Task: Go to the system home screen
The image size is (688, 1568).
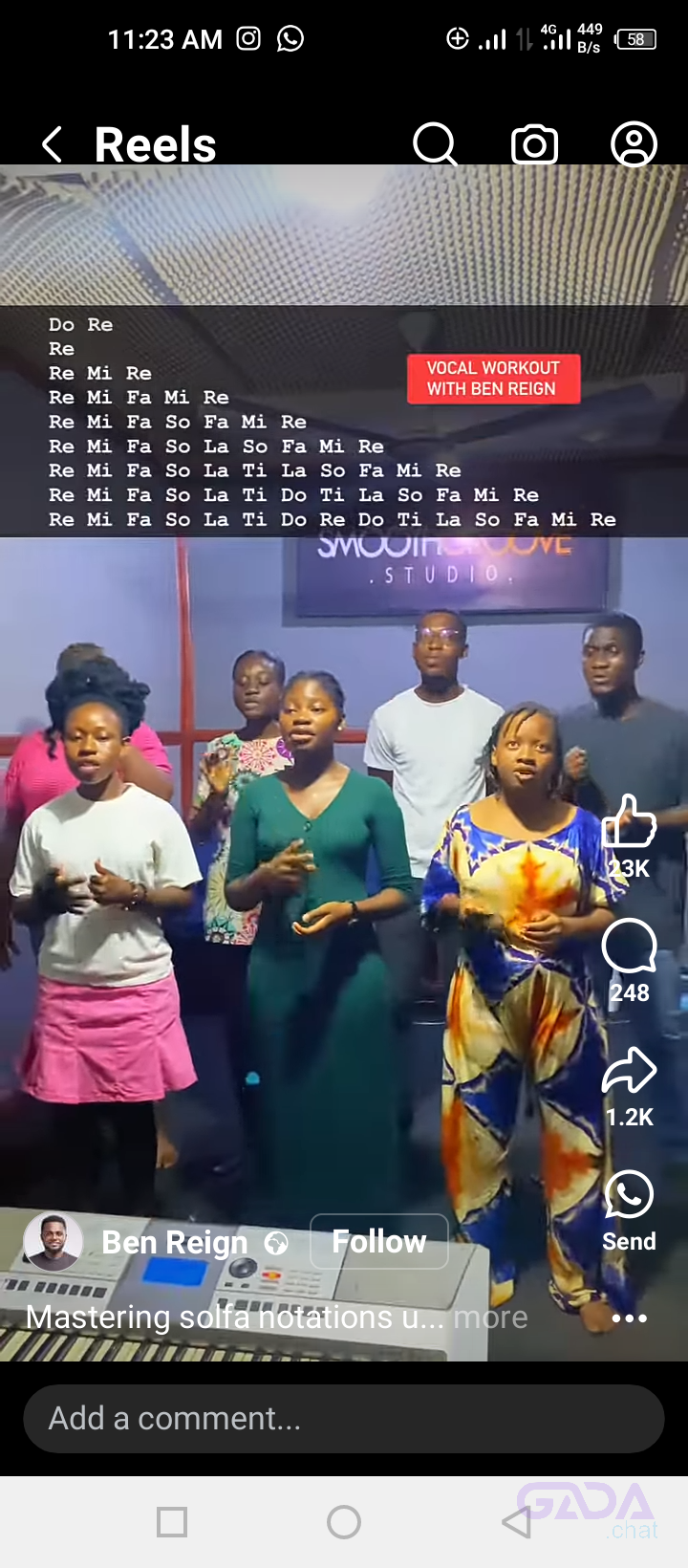Action: pos(344,1521)
